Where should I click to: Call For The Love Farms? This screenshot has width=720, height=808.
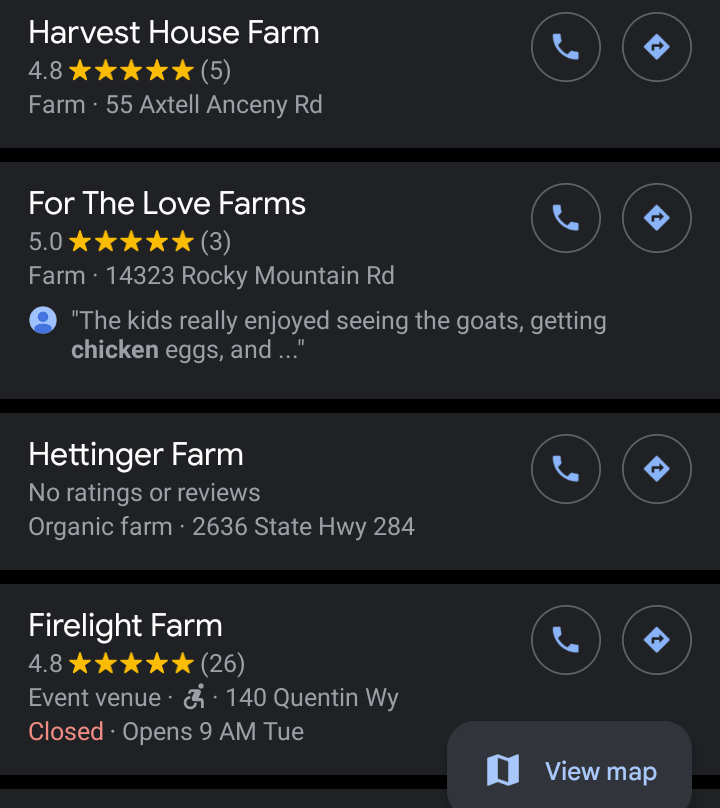566,217
